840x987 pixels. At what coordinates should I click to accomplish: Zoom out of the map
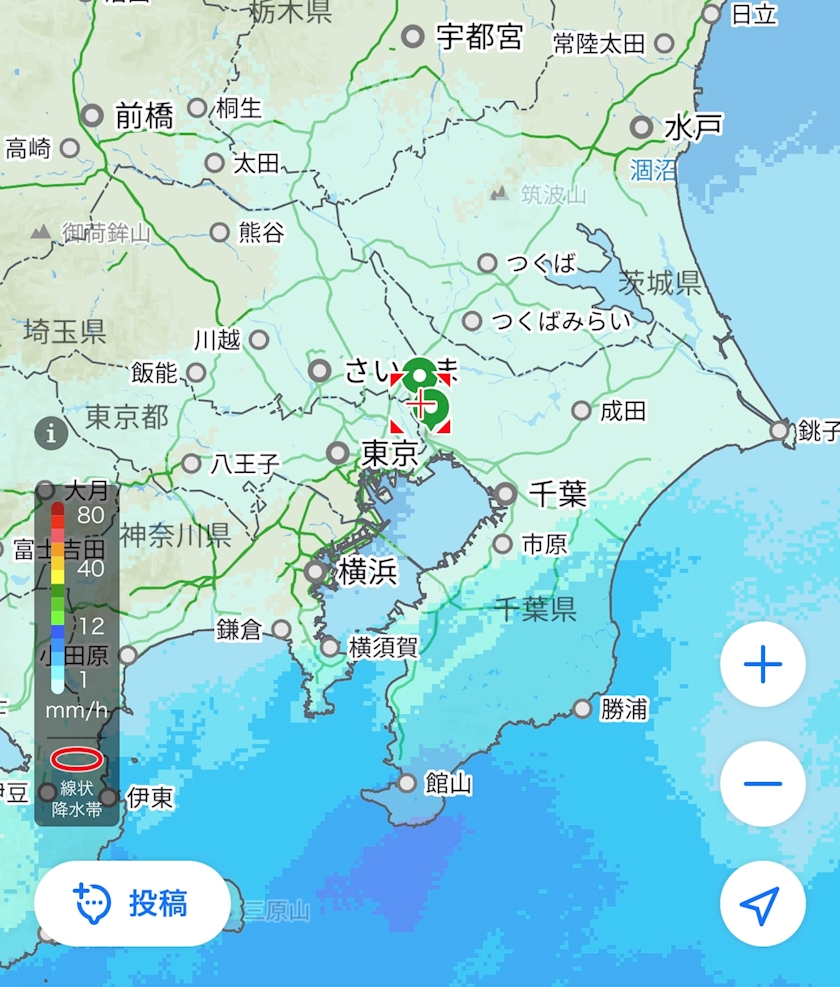(x=762, y=783)
